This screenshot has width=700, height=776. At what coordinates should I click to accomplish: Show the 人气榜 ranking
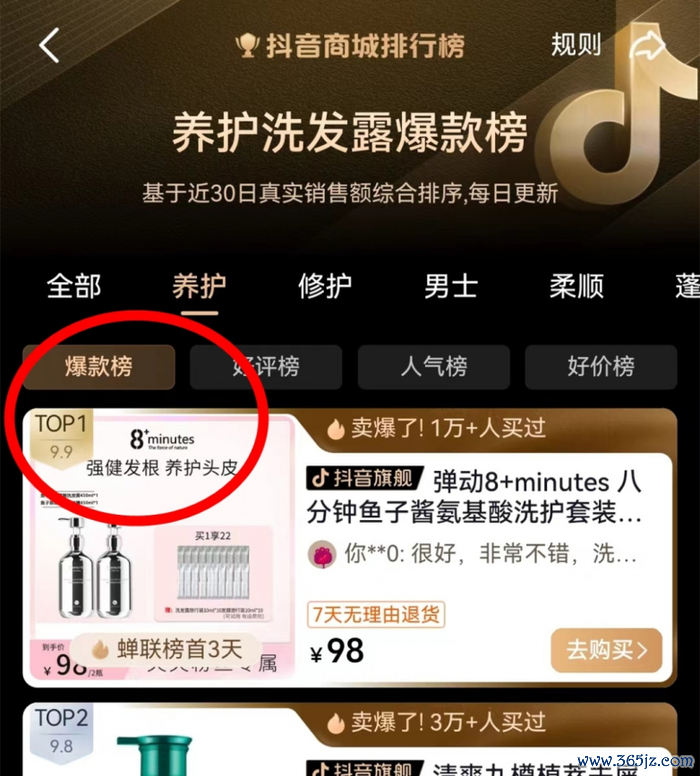[433, 367]
